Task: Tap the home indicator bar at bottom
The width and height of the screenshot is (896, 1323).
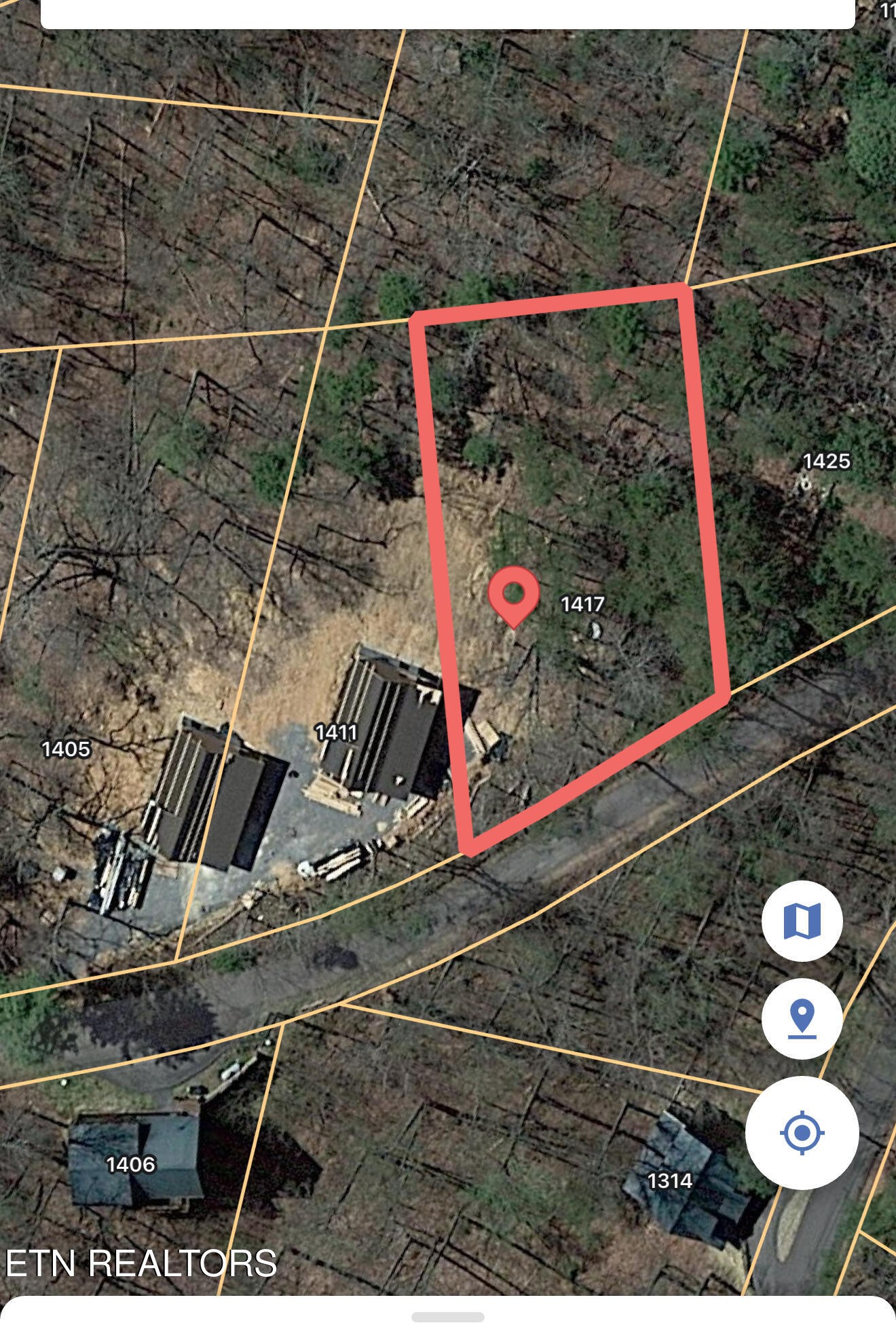Action: pyautogui.click(x=448, y=1317)
